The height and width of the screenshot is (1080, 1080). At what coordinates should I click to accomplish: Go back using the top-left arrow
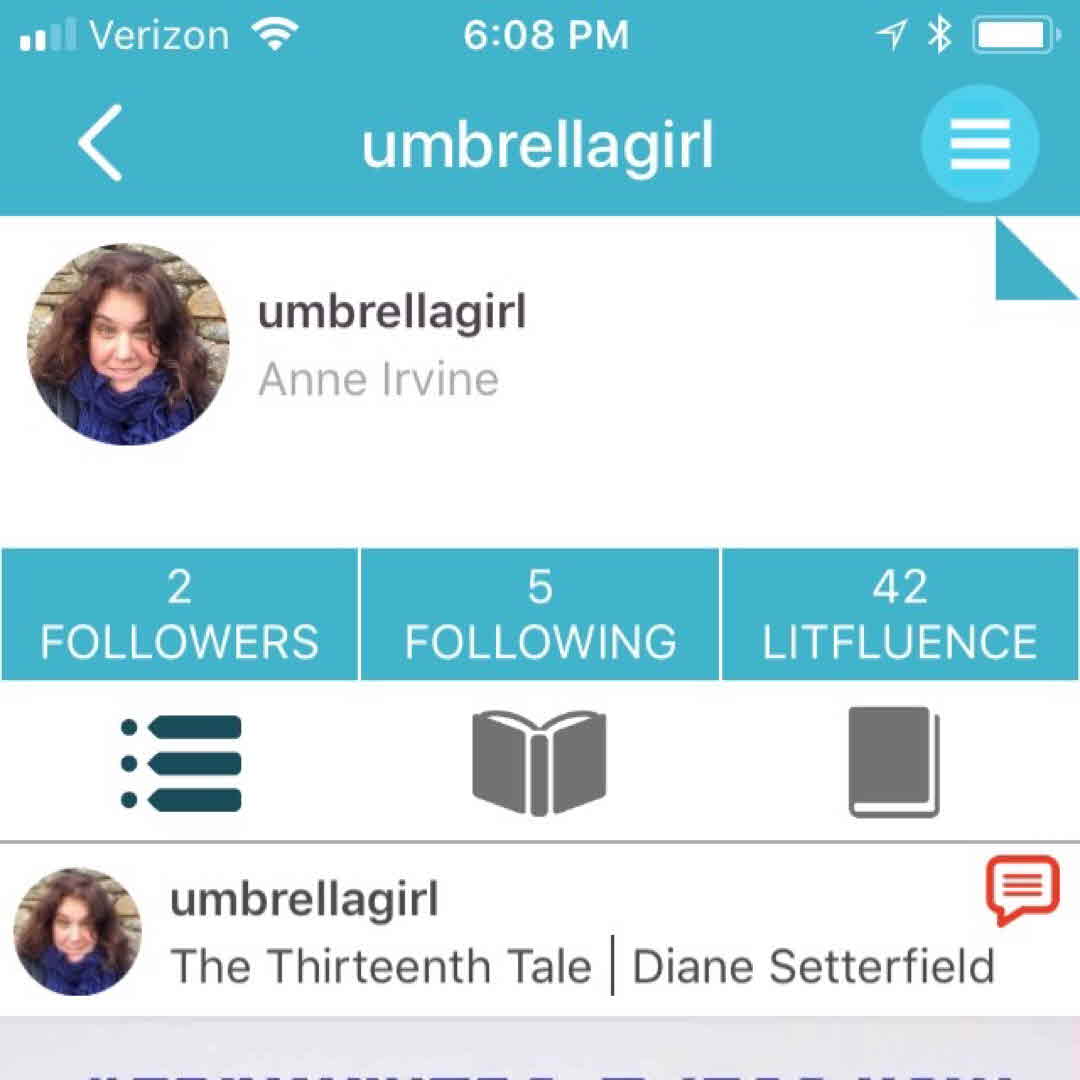(101, 143)
